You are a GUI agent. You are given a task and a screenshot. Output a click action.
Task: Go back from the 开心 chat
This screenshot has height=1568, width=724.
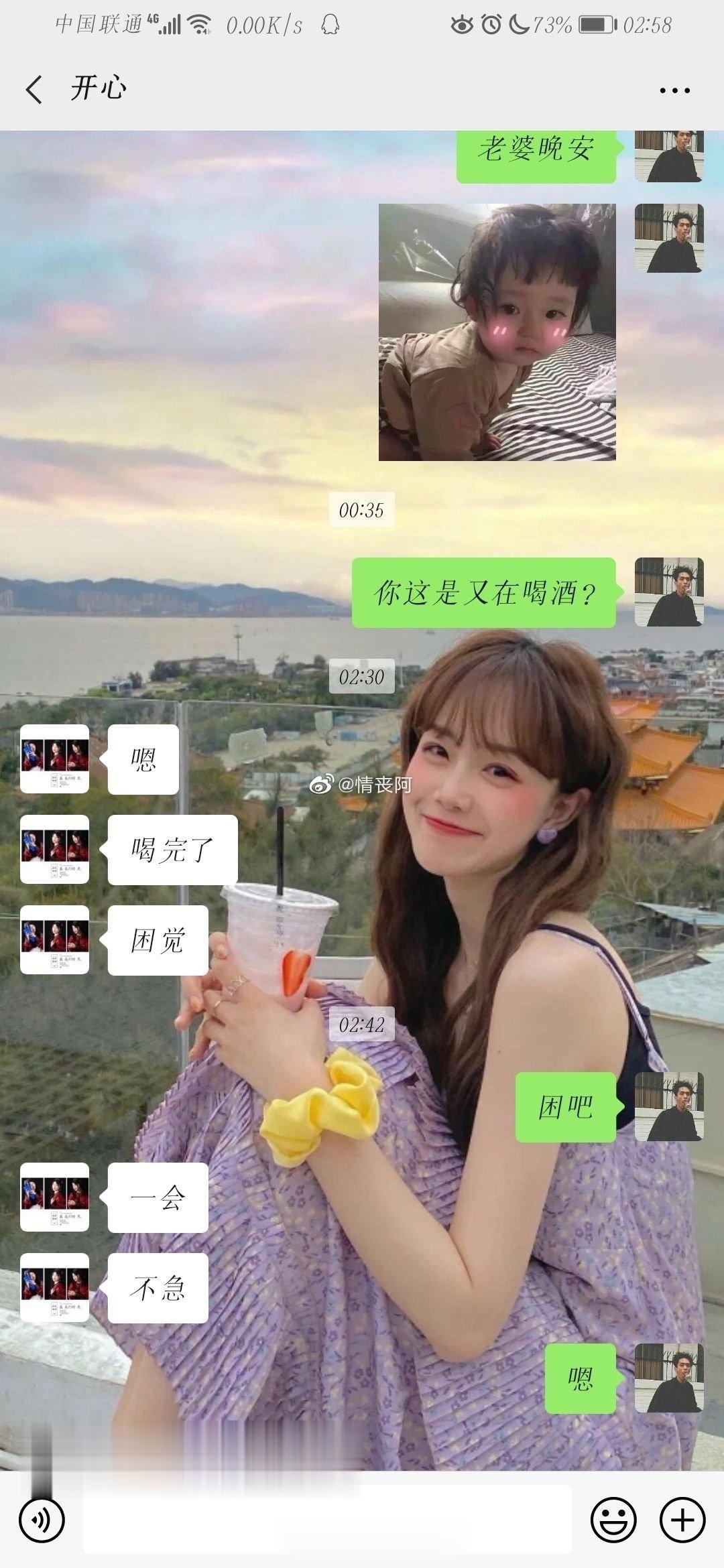[x=34, y=89]
